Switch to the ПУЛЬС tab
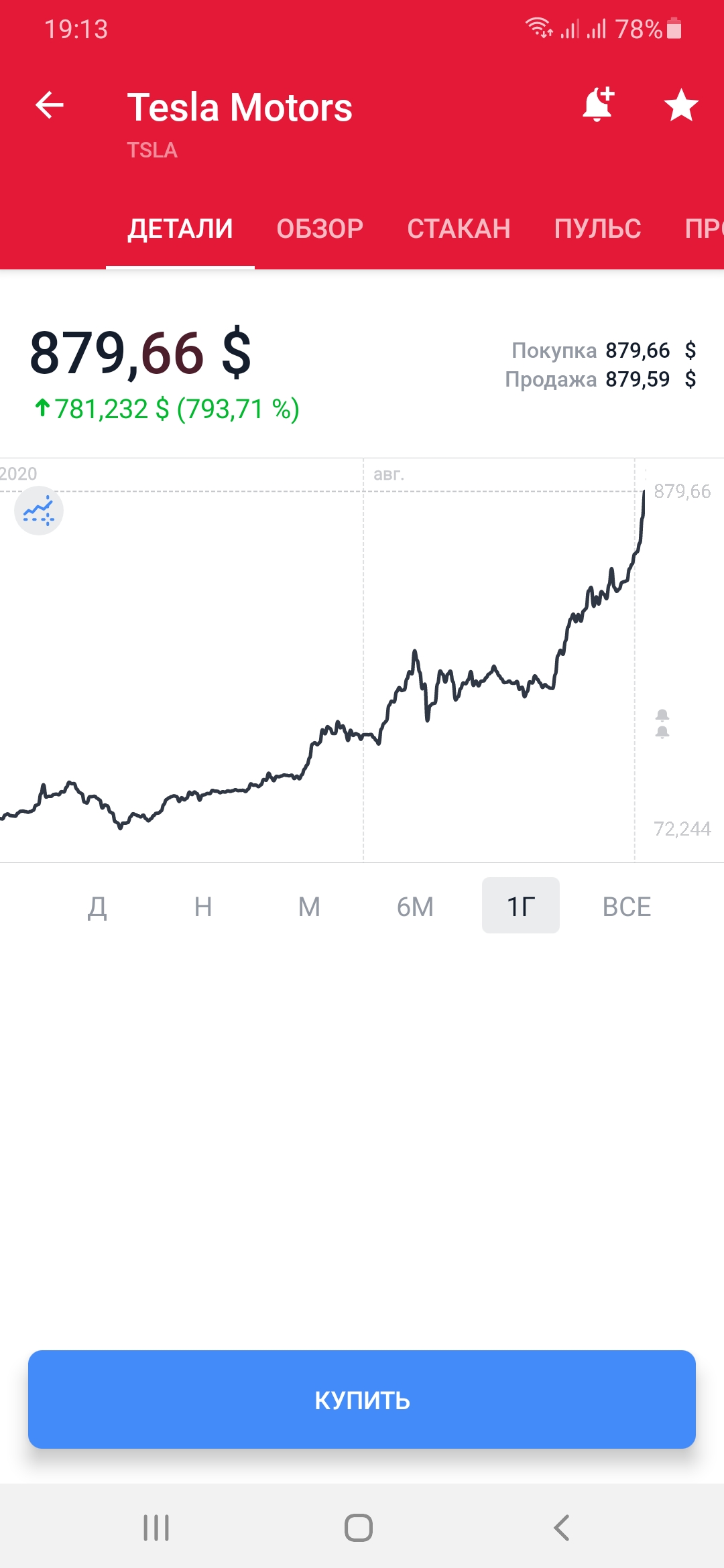 click(x=597, y=228)
